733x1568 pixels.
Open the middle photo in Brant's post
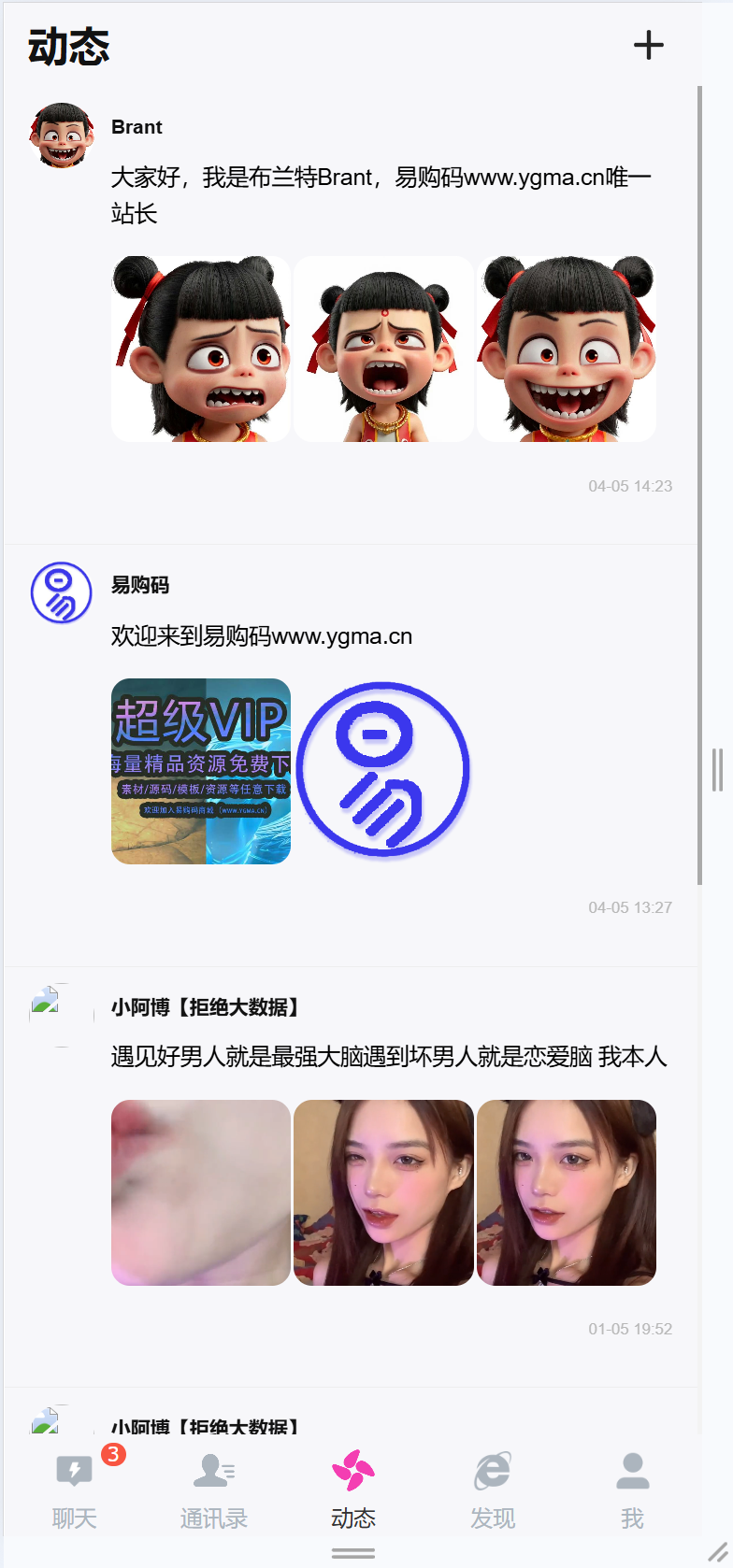(x=383, y=349)
